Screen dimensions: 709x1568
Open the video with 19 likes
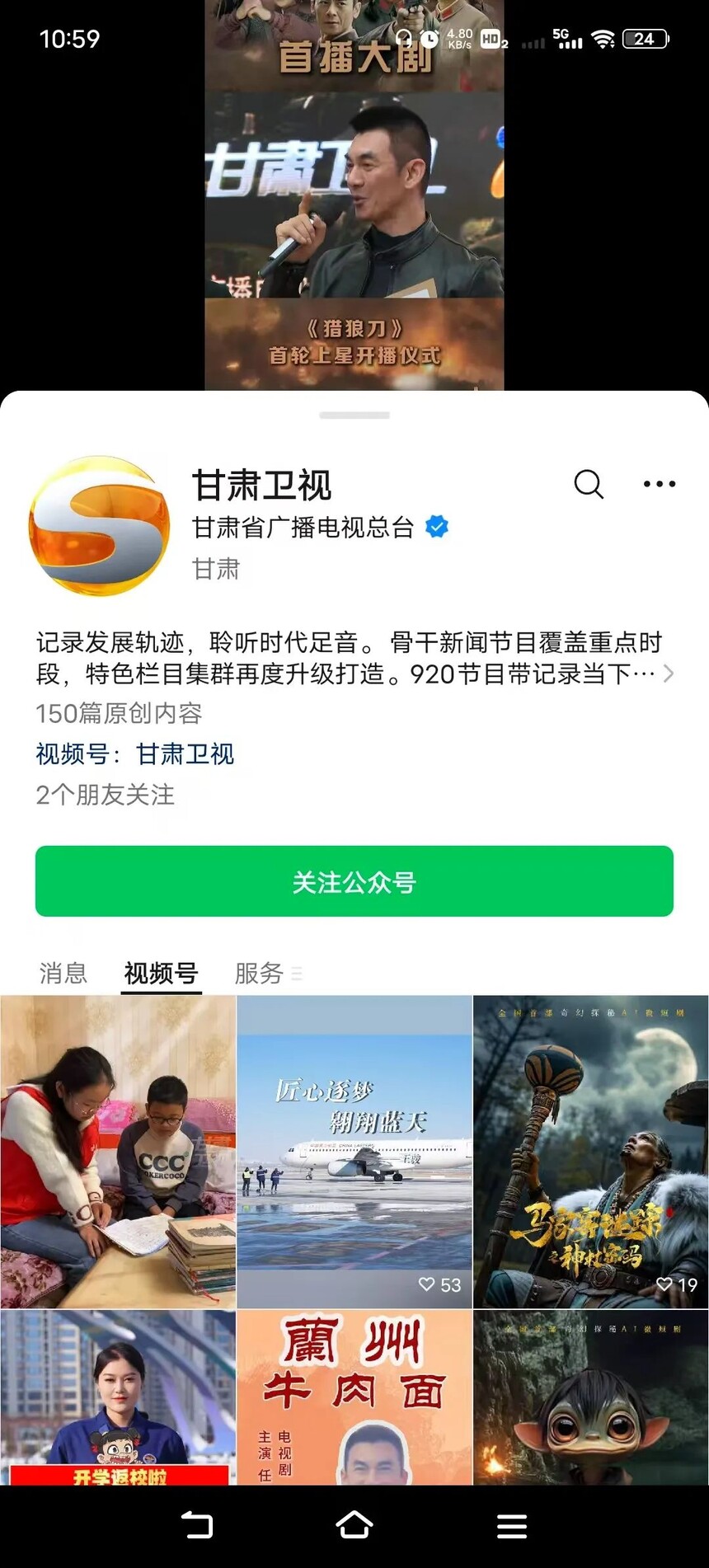pyautogui.click(x=591, y=1152)
